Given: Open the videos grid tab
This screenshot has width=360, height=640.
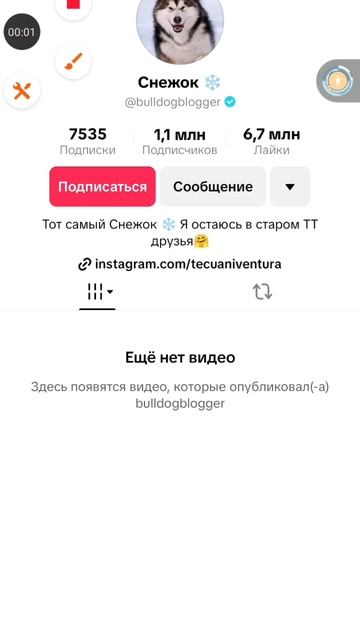Looking at the screenshot, I should click(x=98, y=292).
